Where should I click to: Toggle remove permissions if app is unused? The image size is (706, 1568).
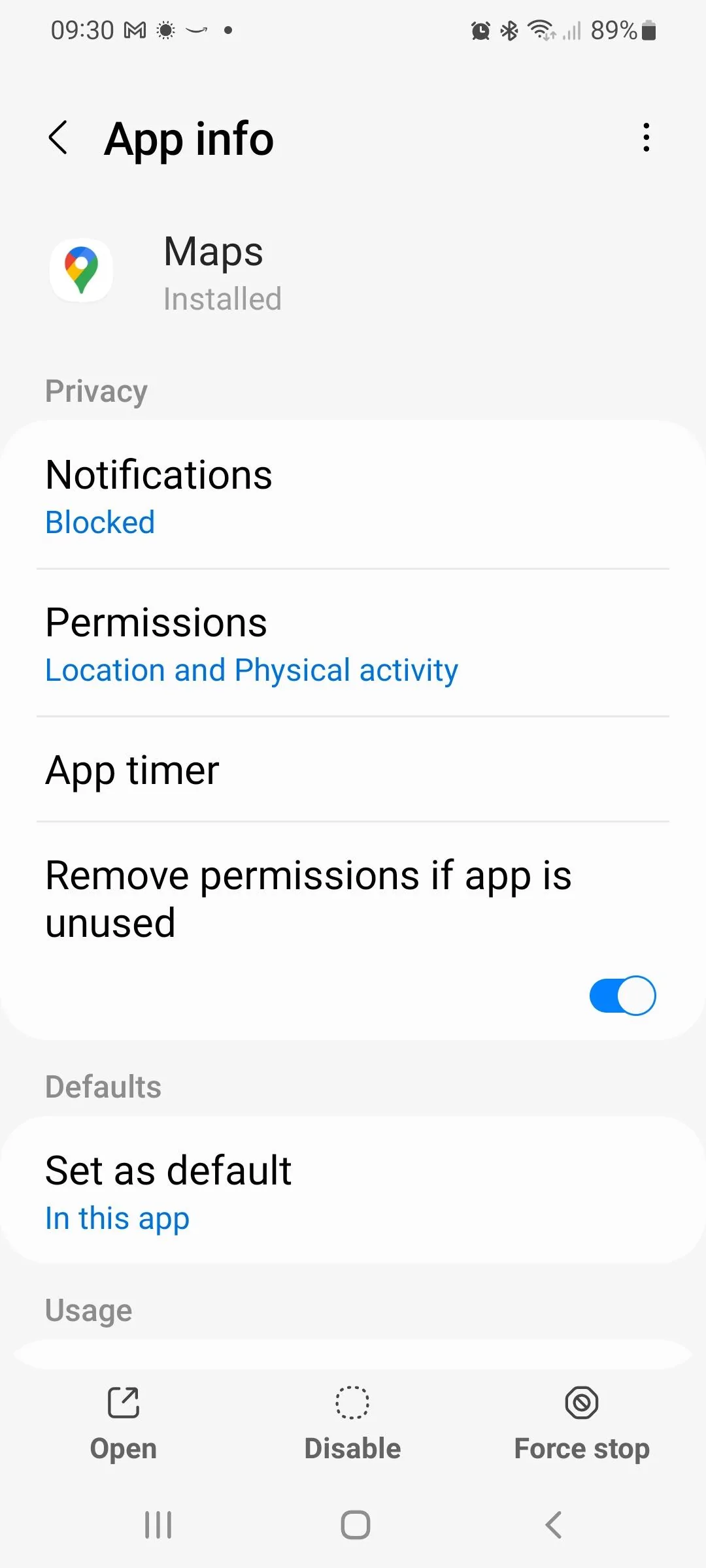[622, 995]
